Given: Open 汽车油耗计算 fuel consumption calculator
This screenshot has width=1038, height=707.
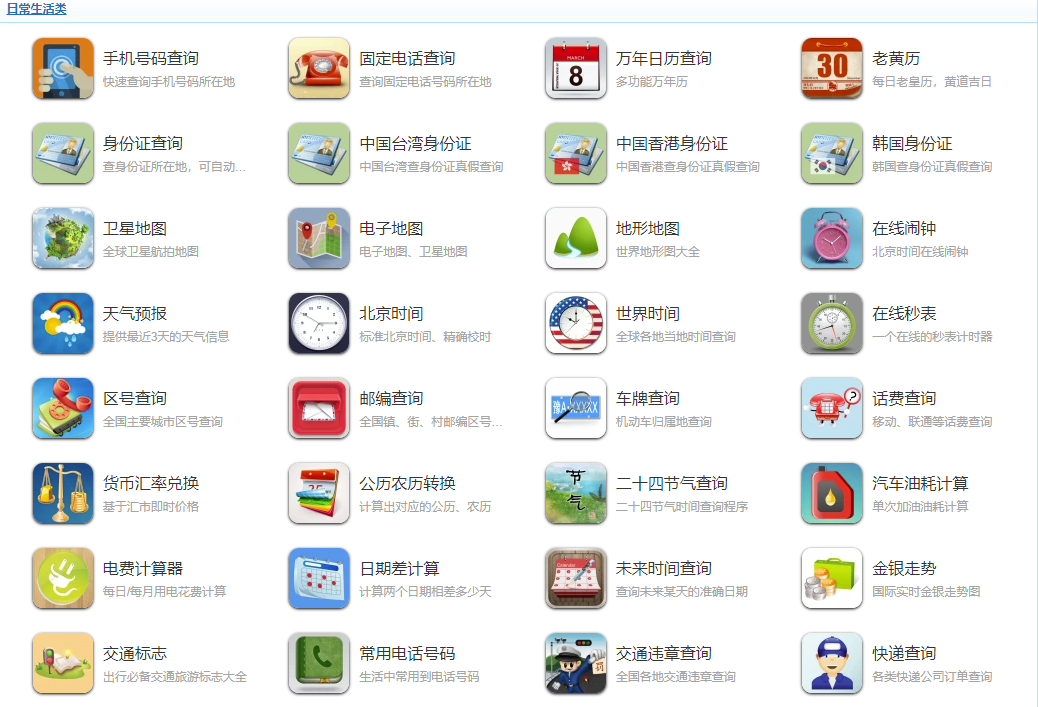Looking at the screenshot, I should (x=920, y=484).
